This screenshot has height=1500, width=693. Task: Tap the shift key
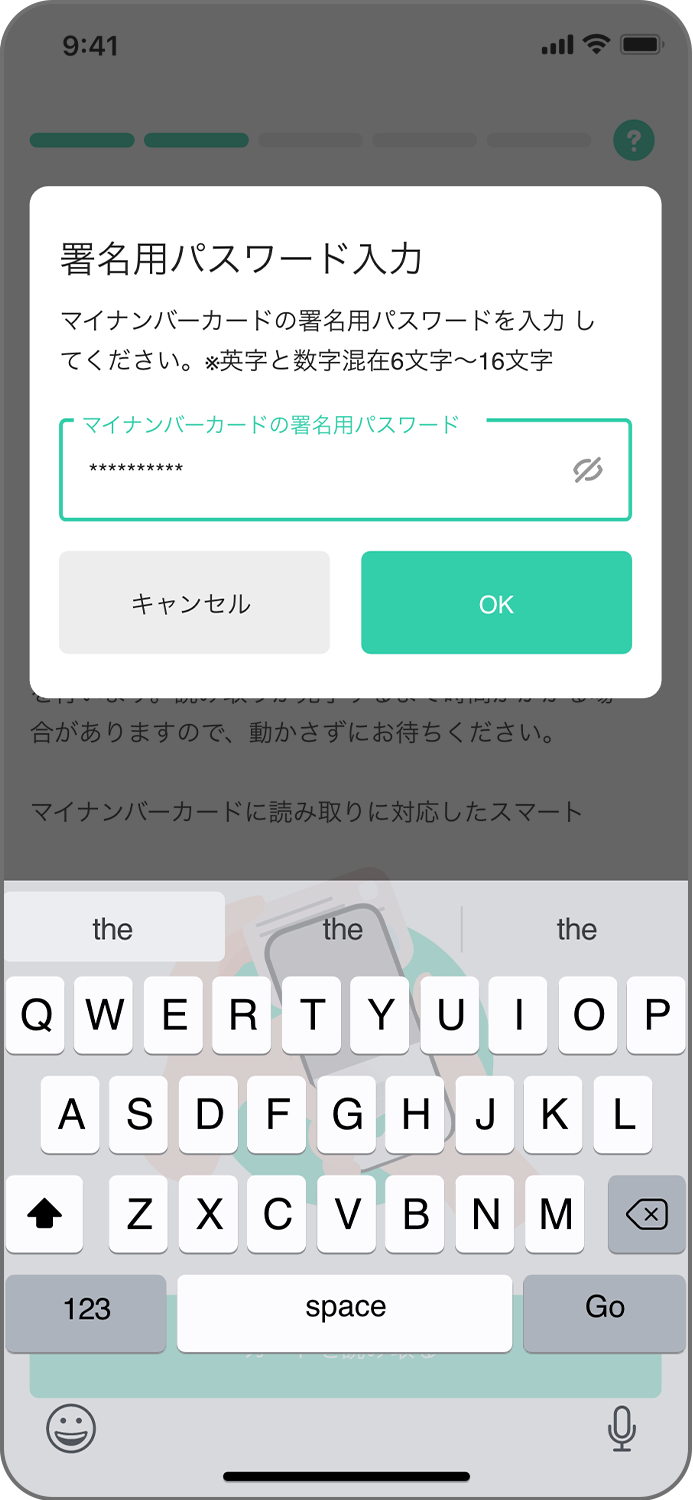[44, 1214]
